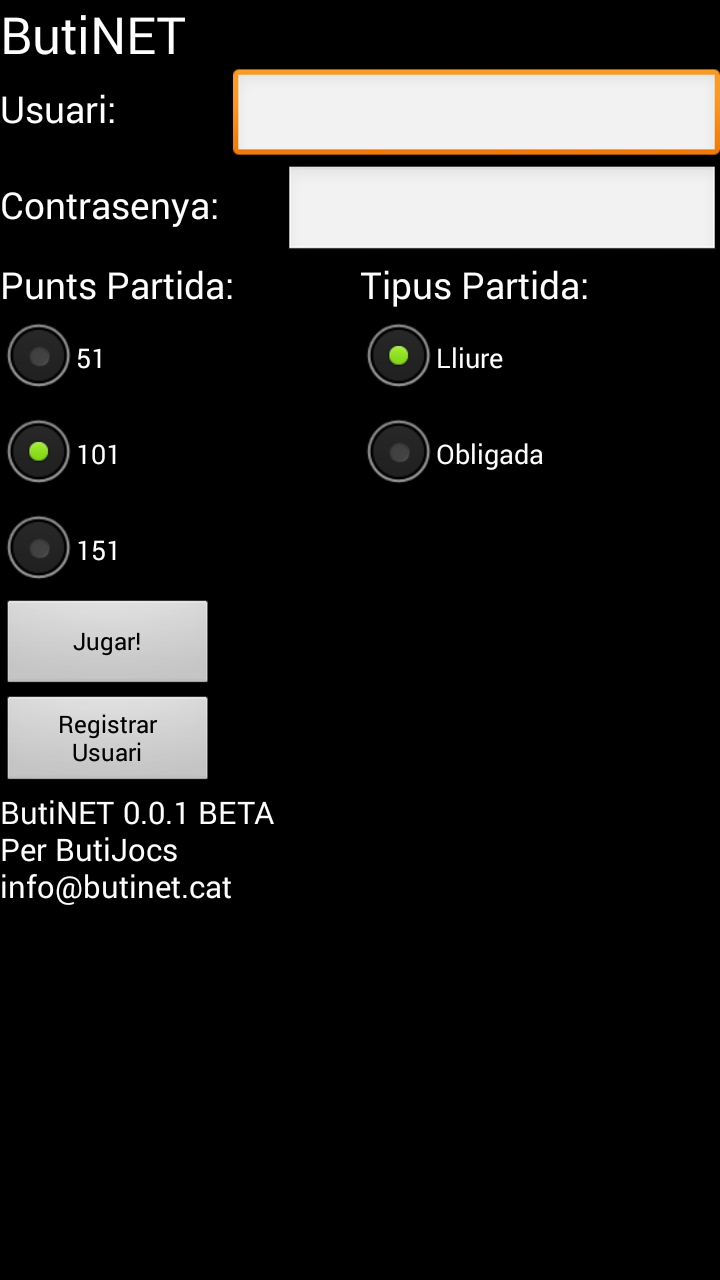This screenshot has width=720, height=1280.
Task: Select 51 points for the game
Action: pos(57,357)
